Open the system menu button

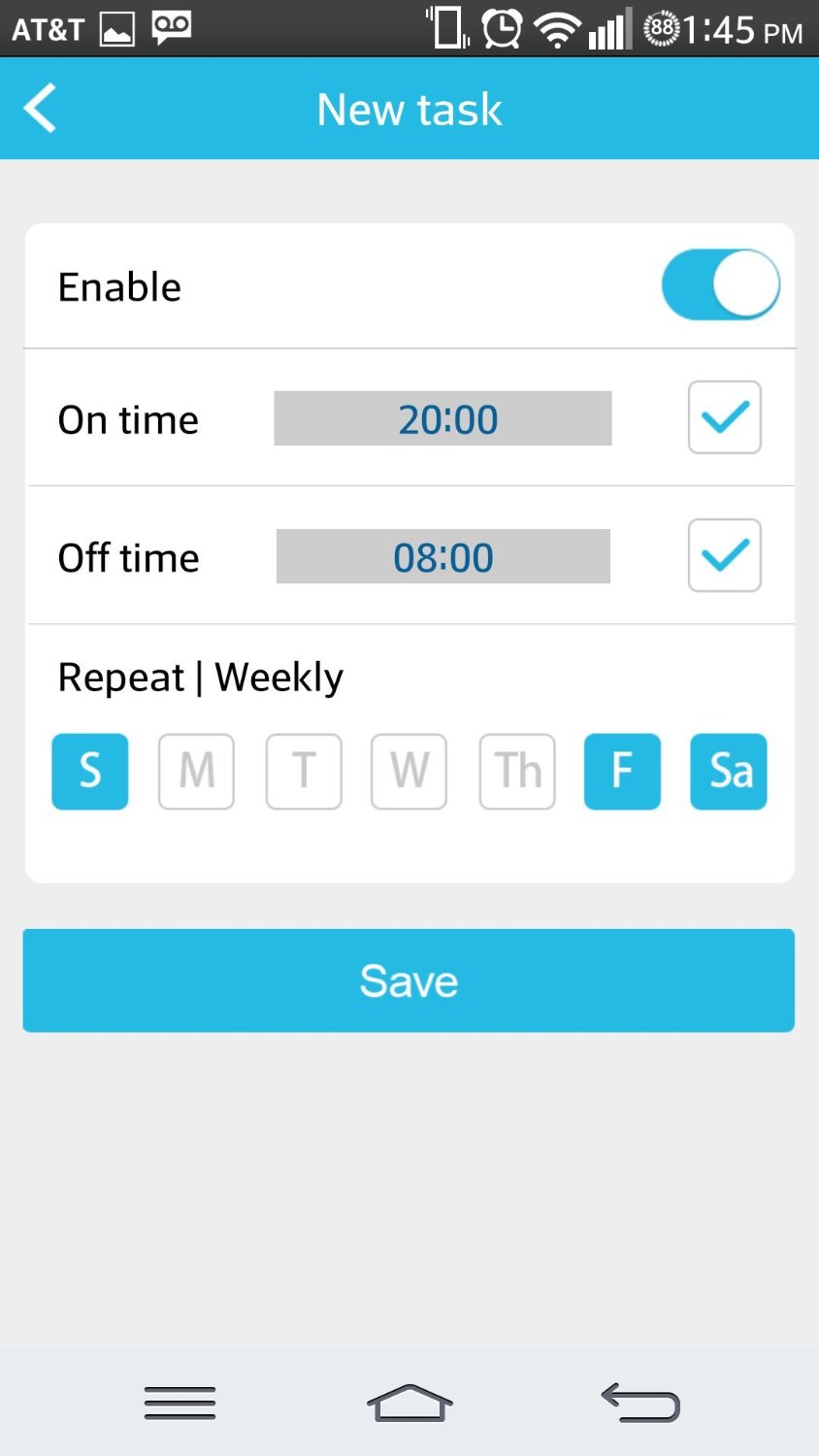[180, 1403]
